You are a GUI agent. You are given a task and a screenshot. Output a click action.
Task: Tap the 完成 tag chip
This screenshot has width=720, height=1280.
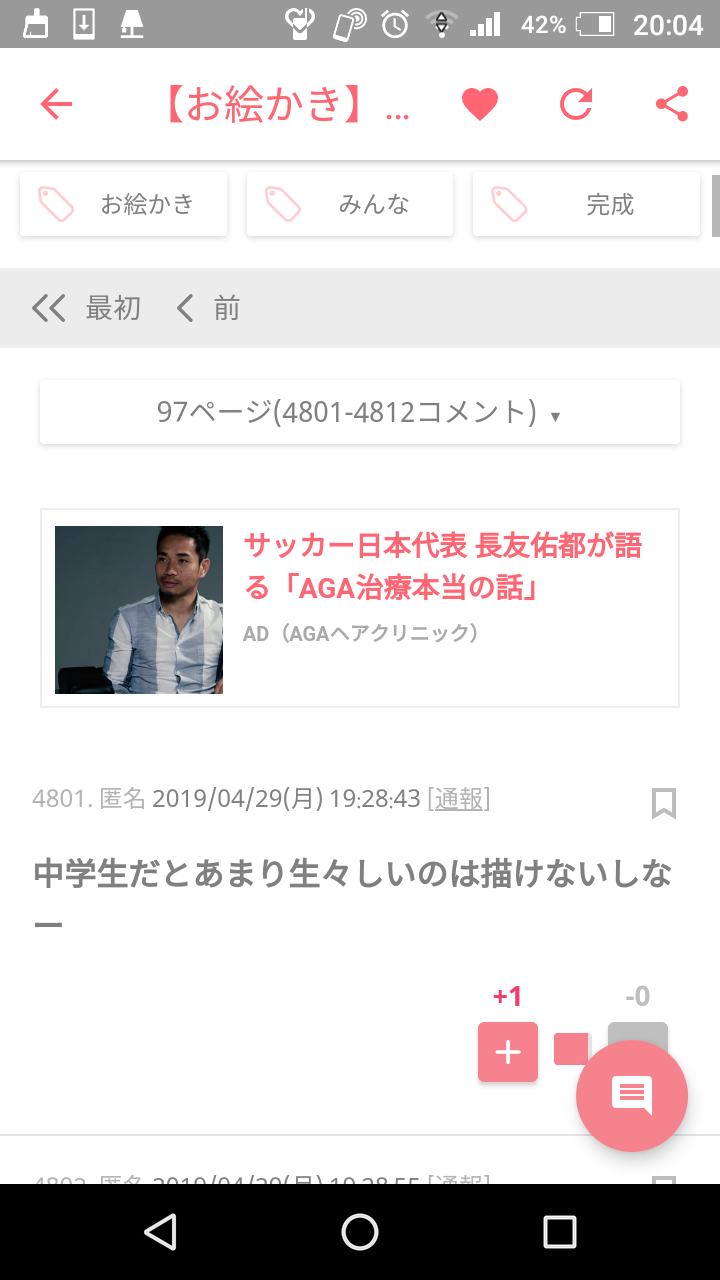click(586, 205)
